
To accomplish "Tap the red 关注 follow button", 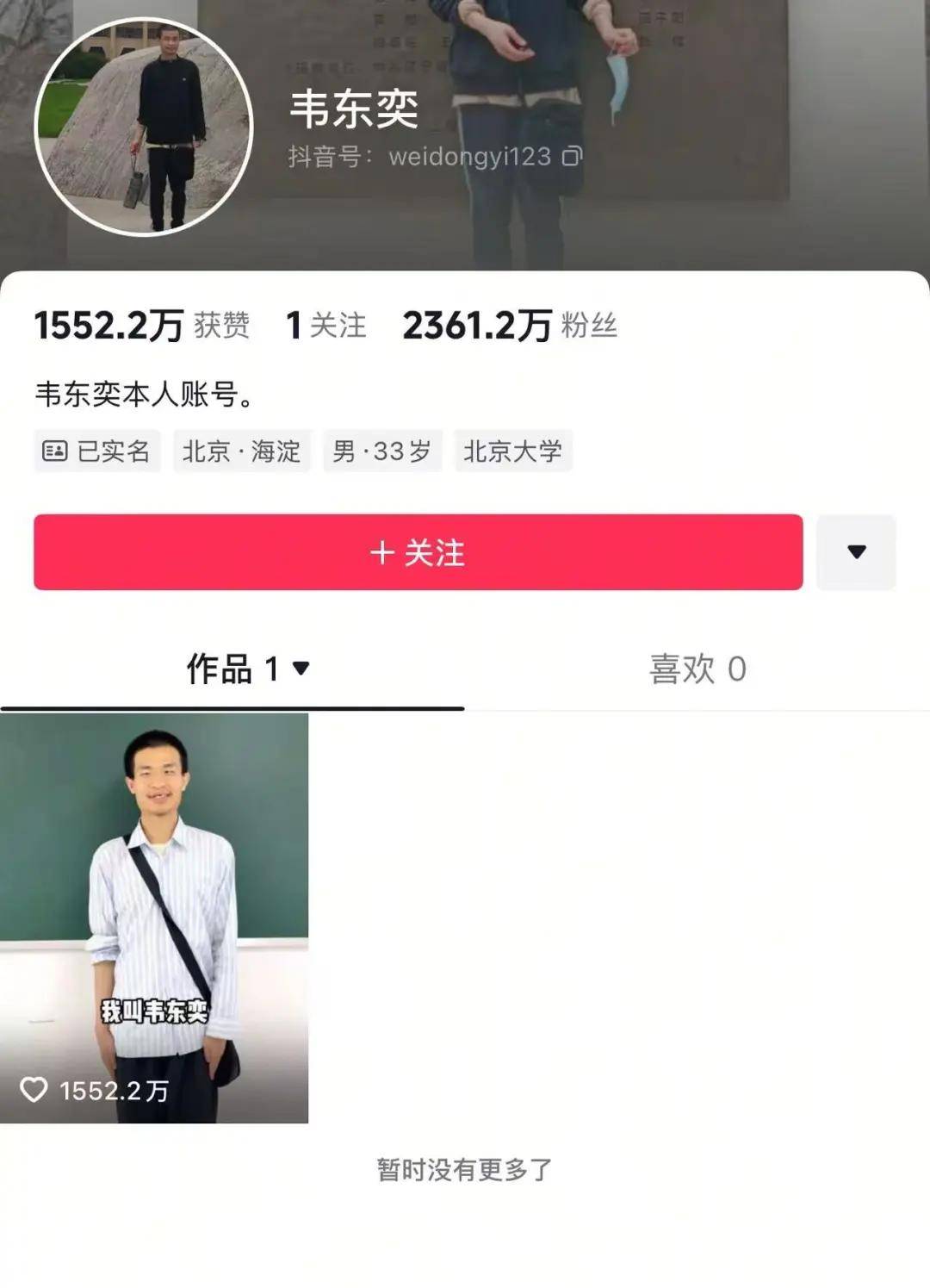I will click(x=418, y=552).
